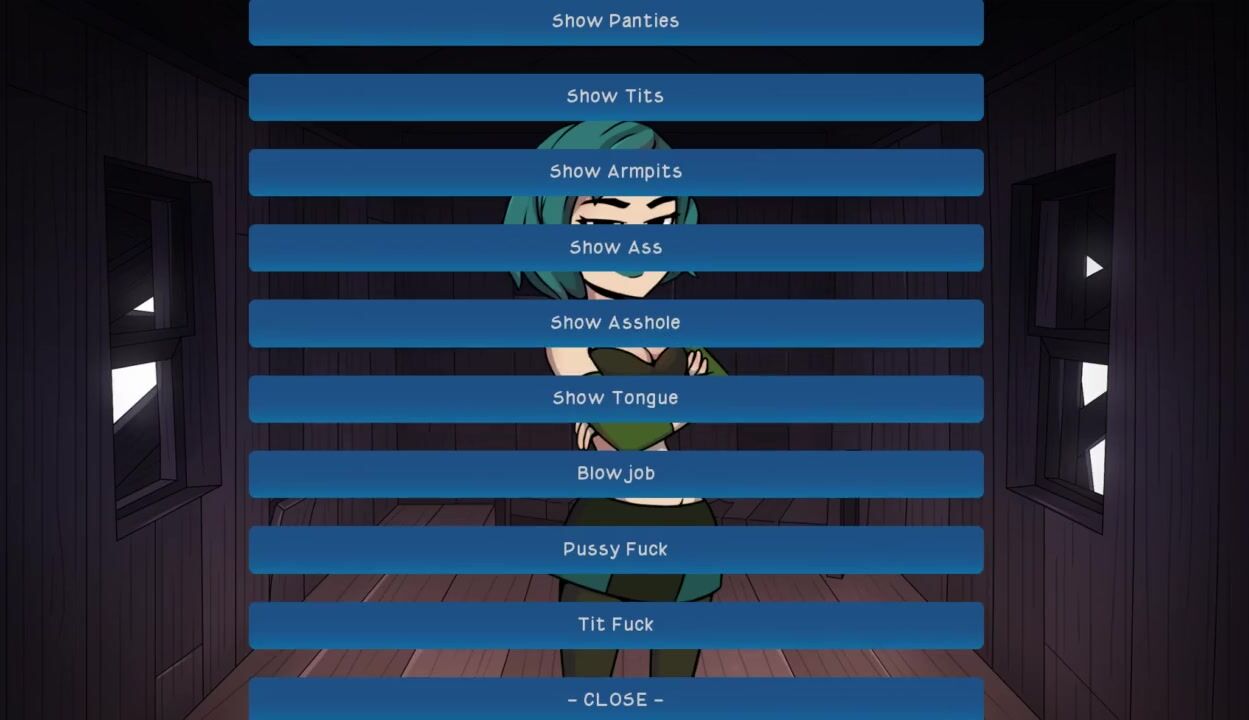Select the Show Panties option
Viewport: 1249px width, 720px height.
tap(615, 21)
